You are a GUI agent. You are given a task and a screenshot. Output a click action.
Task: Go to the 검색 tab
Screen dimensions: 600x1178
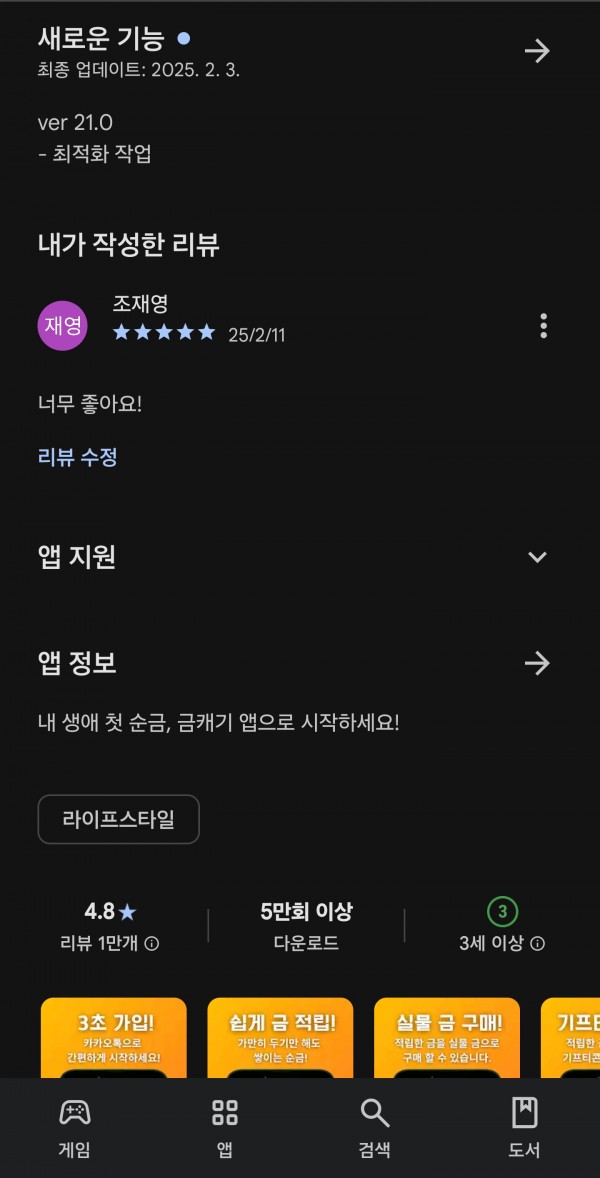(x=374, y=1127)
